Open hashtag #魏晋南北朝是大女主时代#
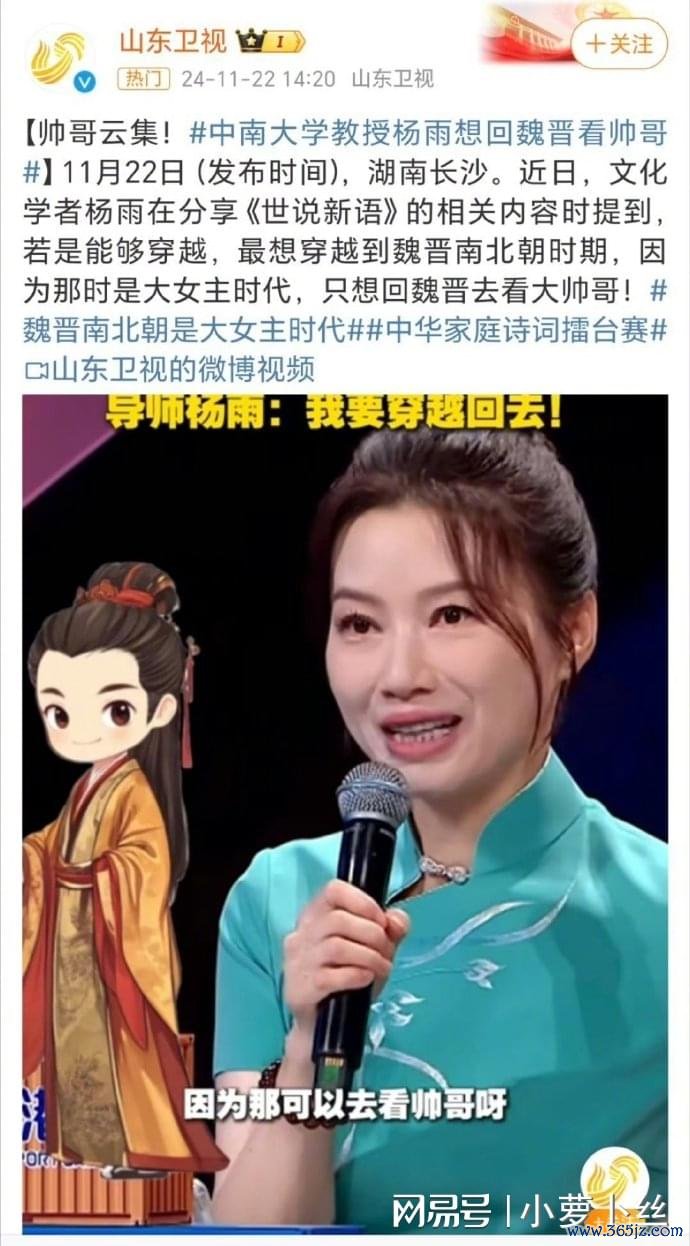Viewport: 690px width, 1246px height. coord(185,331)
